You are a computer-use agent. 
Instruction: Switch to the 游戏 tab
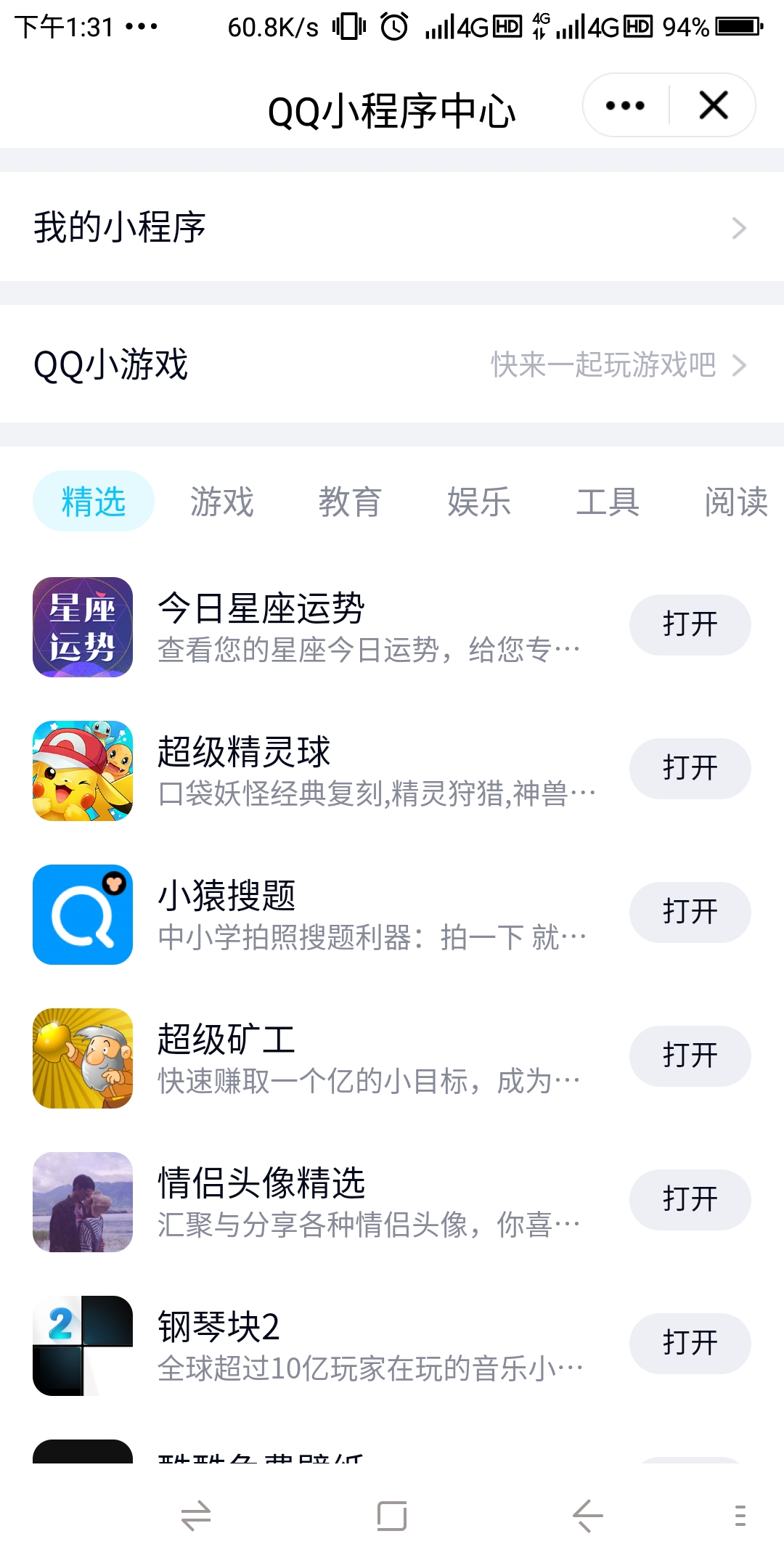click(222, 502)
